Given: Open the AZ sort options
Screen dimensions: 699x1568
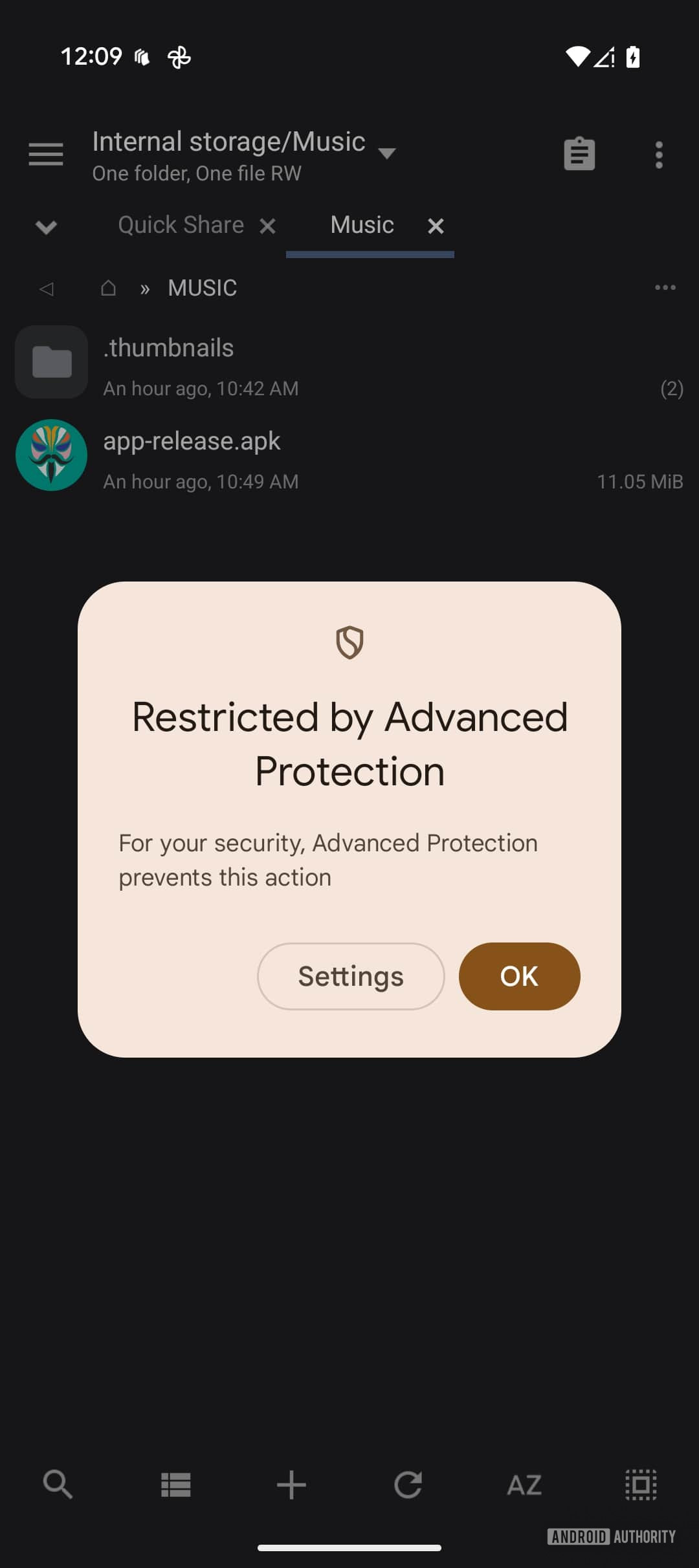Looking at the screenshot, I should 524,1485.
